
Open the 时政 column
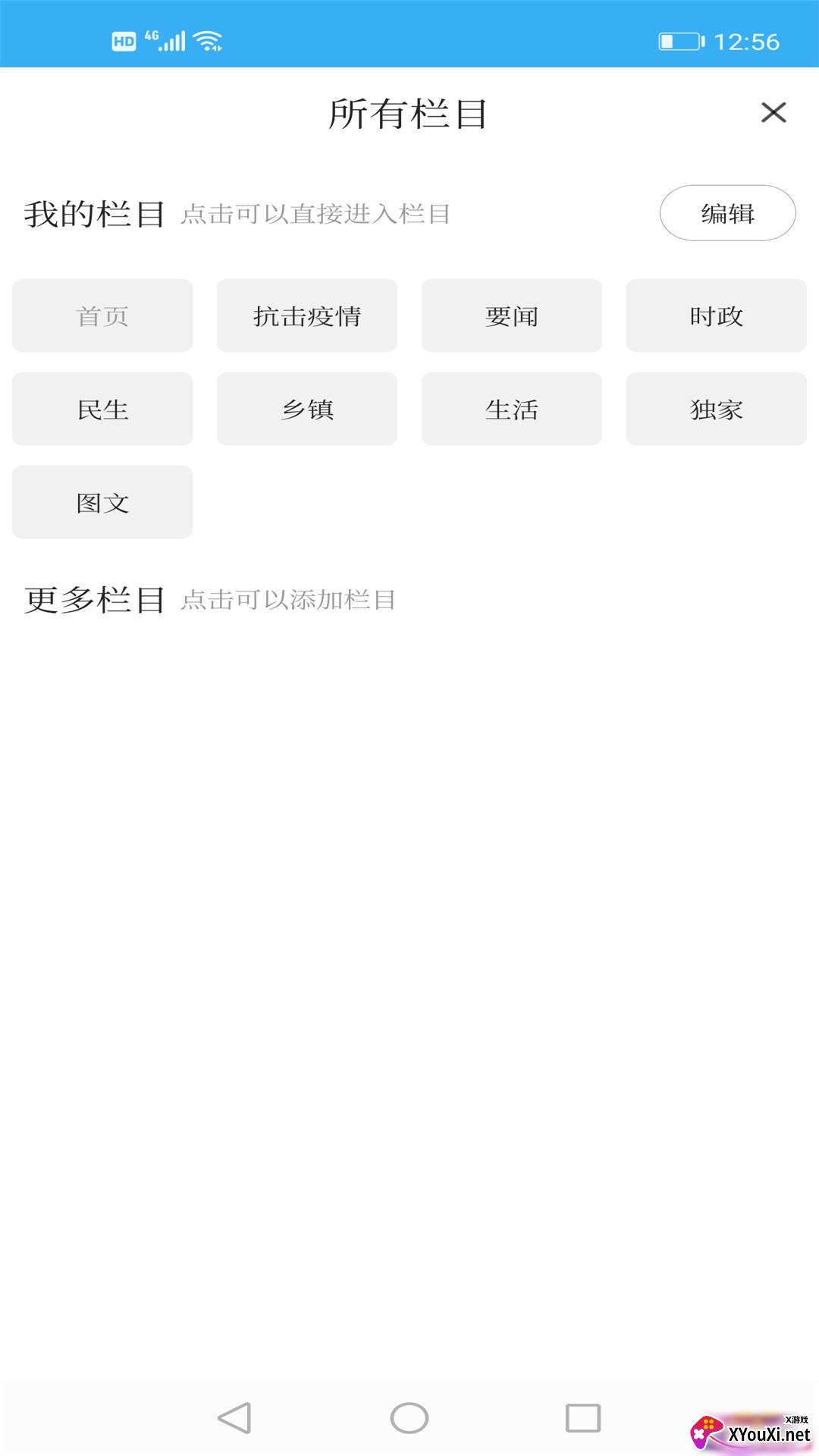point(717,315)
